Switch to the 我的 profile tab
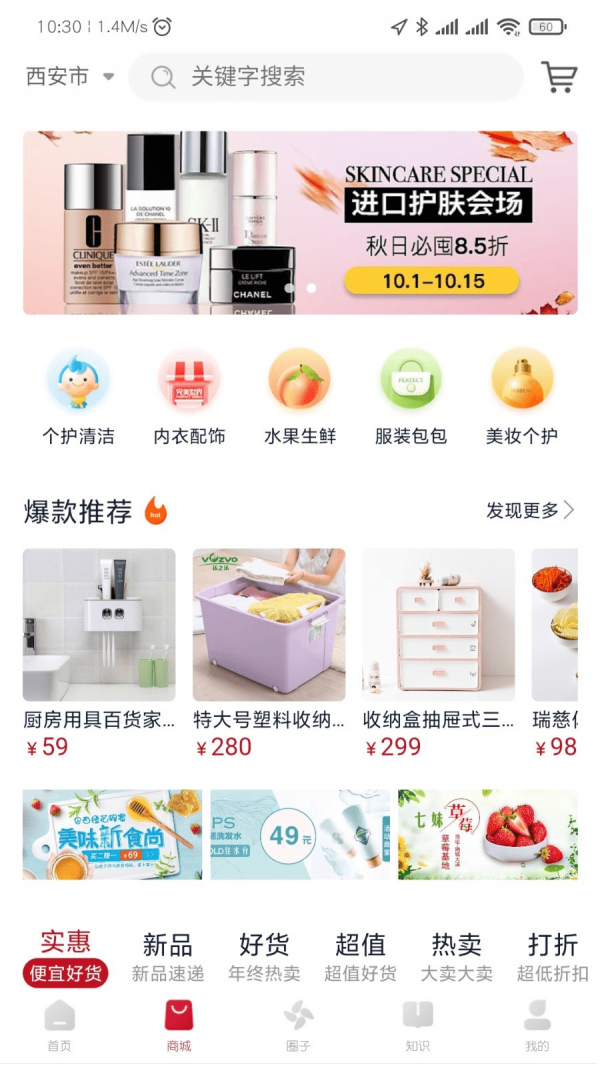This screenshot has width=600, height=1067. click(537, 1026)
